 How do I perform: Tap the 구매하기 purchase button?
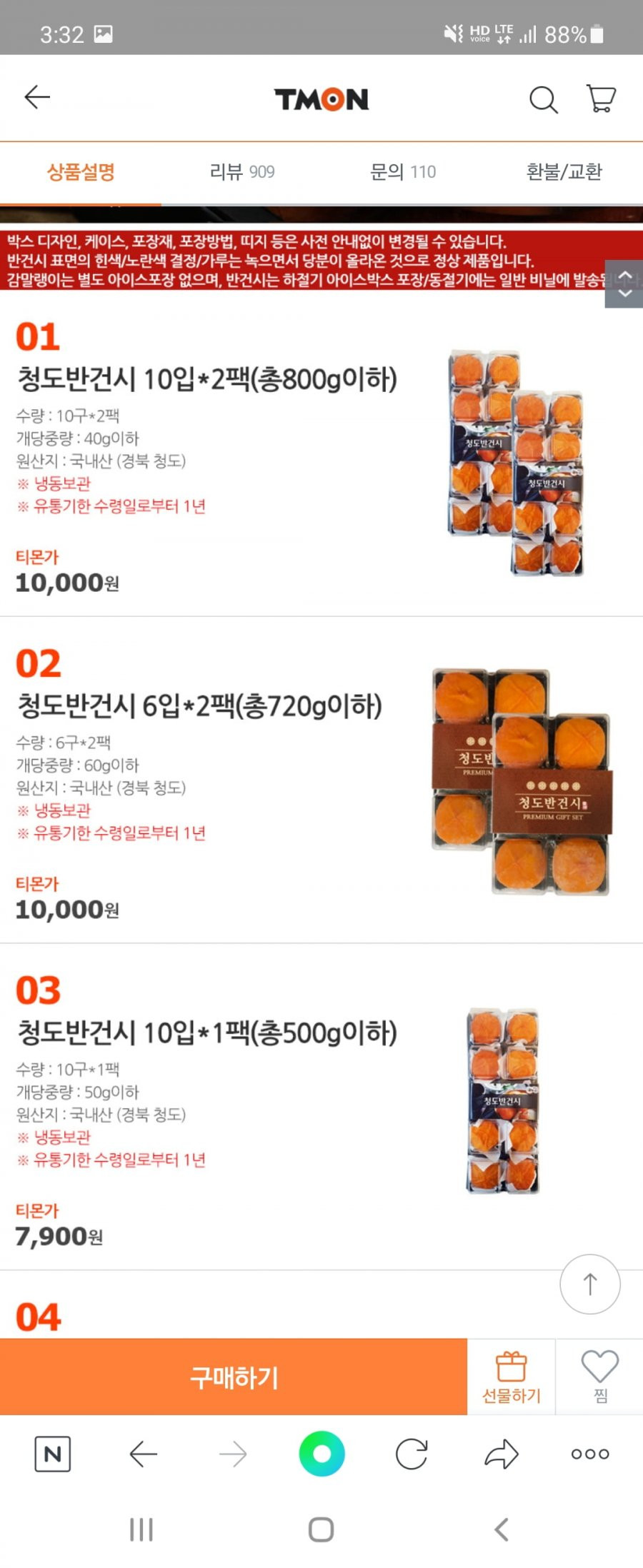234,1377
